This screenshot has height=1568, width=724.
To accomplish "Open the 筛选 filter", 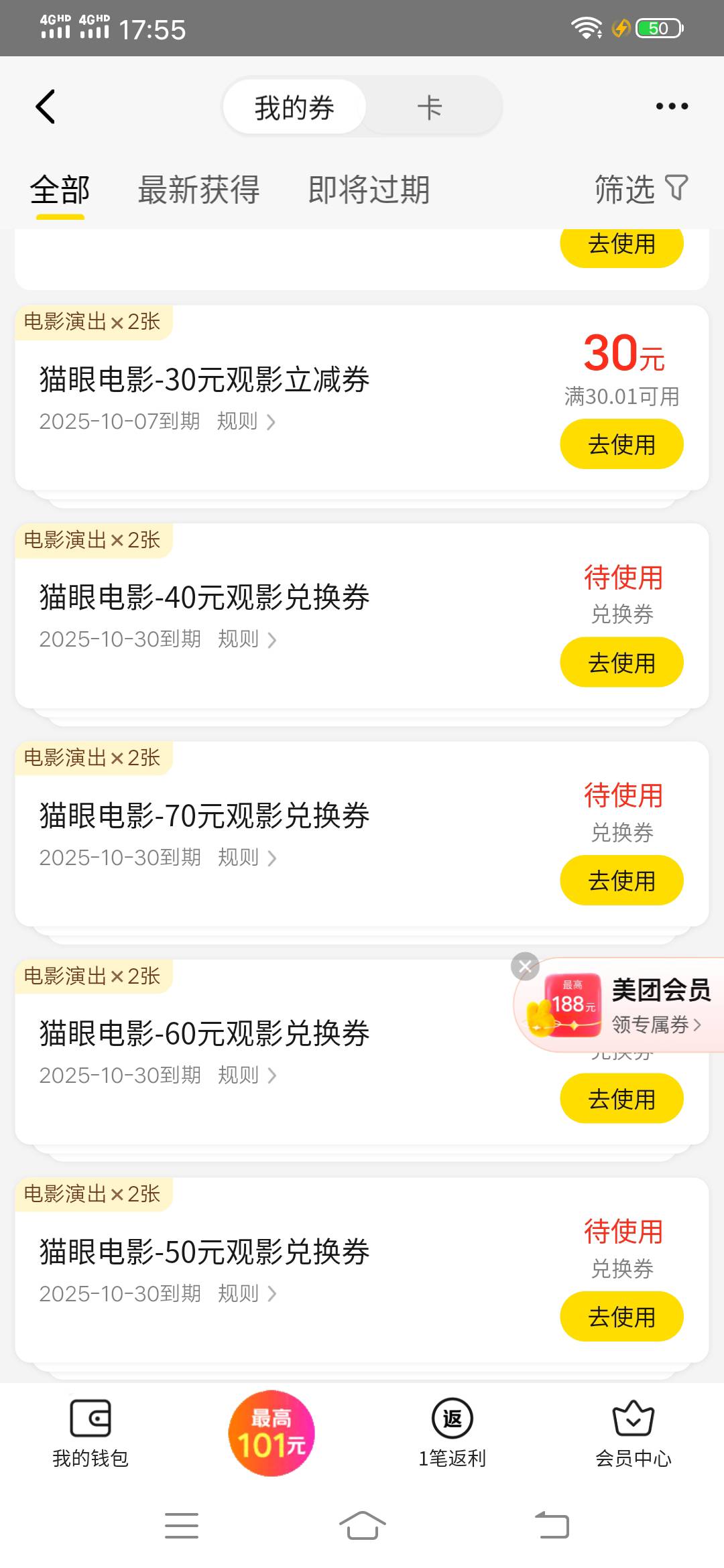I will click(x=640, y=189).
